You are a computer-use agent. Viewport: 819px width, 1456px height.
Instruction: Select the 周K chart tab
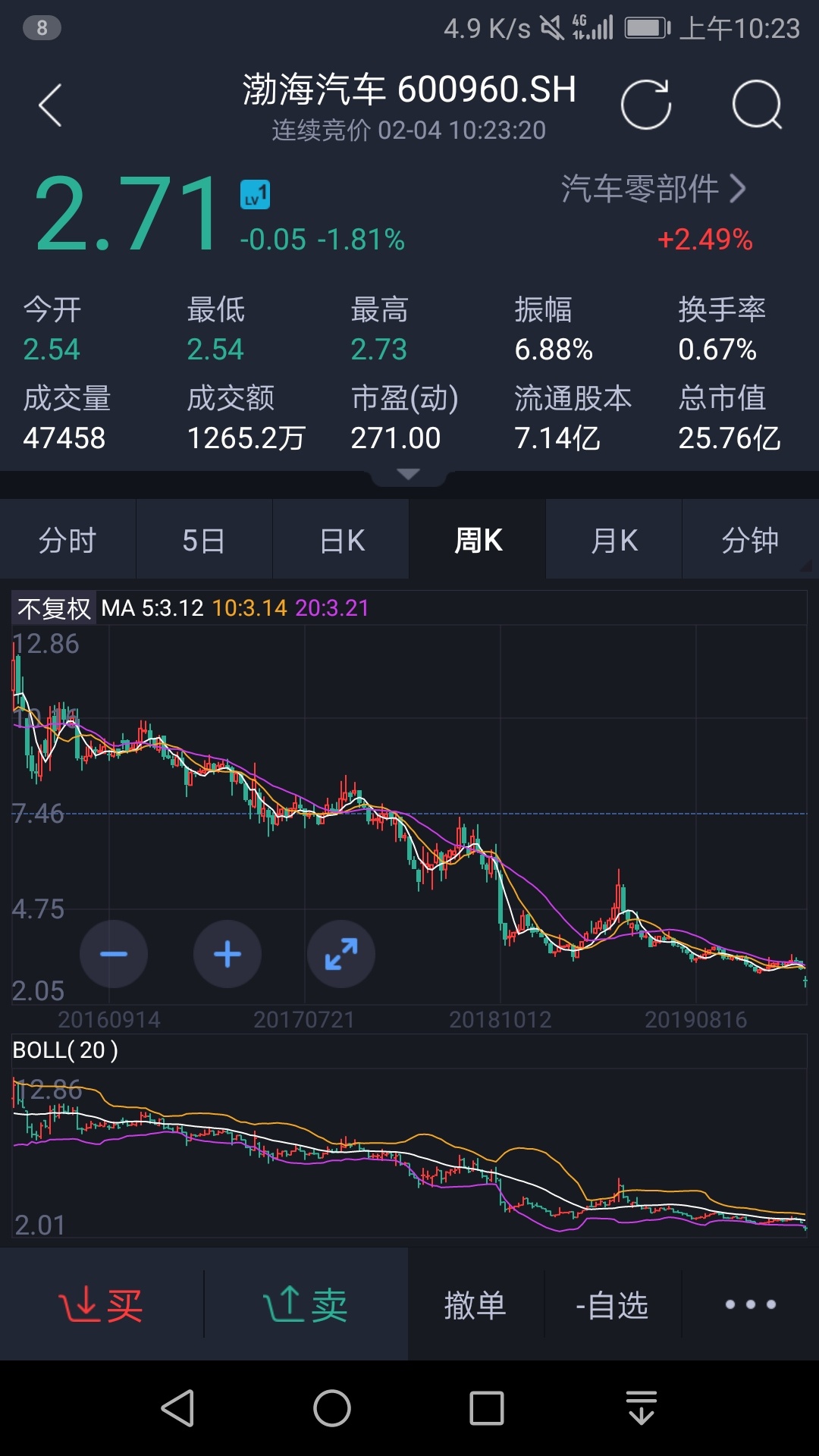[x=478, y=540]
